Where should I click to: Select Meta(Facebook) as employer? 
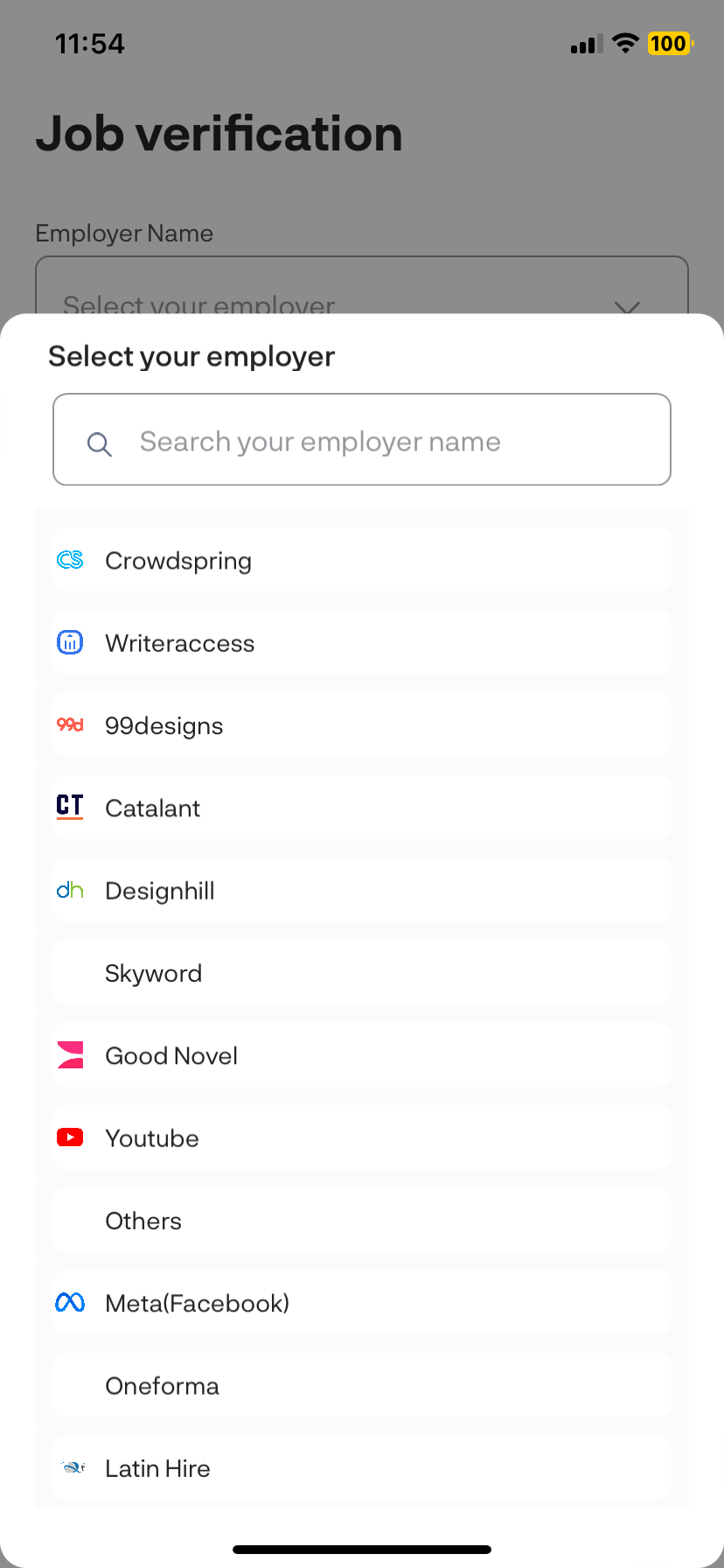click(362, 1303)
